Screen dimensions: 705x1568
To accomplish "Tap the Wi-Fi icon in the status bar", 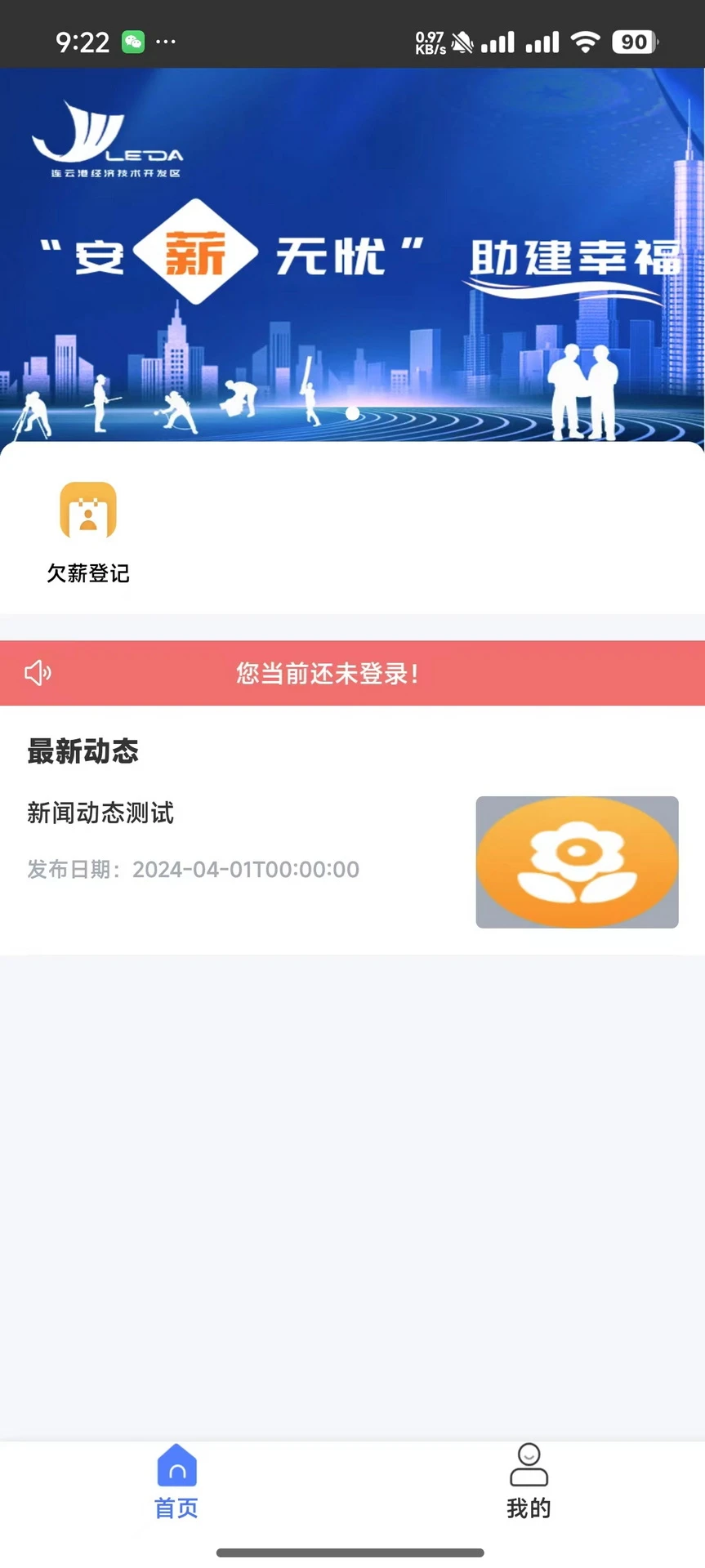I will tap(587, 41).
